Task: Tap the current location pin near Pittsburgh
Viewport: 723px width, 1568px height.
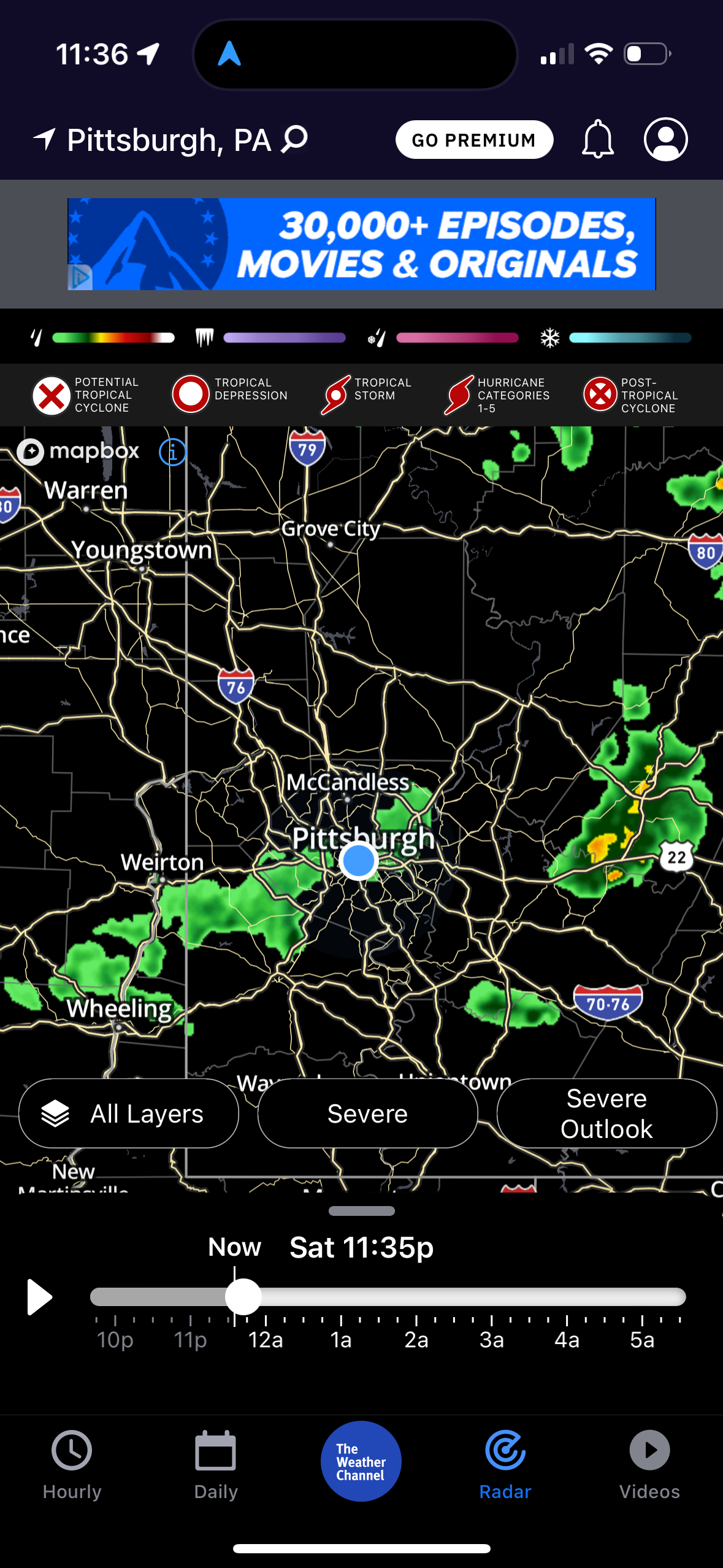Action: [358, 861]
